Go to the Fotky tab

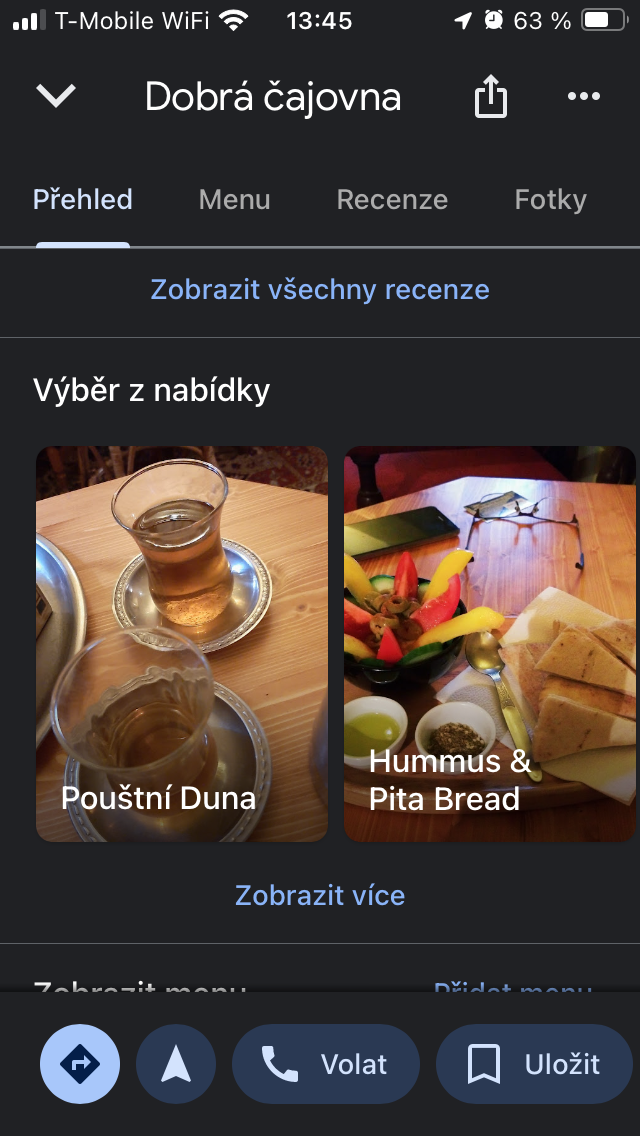(550, 200)
